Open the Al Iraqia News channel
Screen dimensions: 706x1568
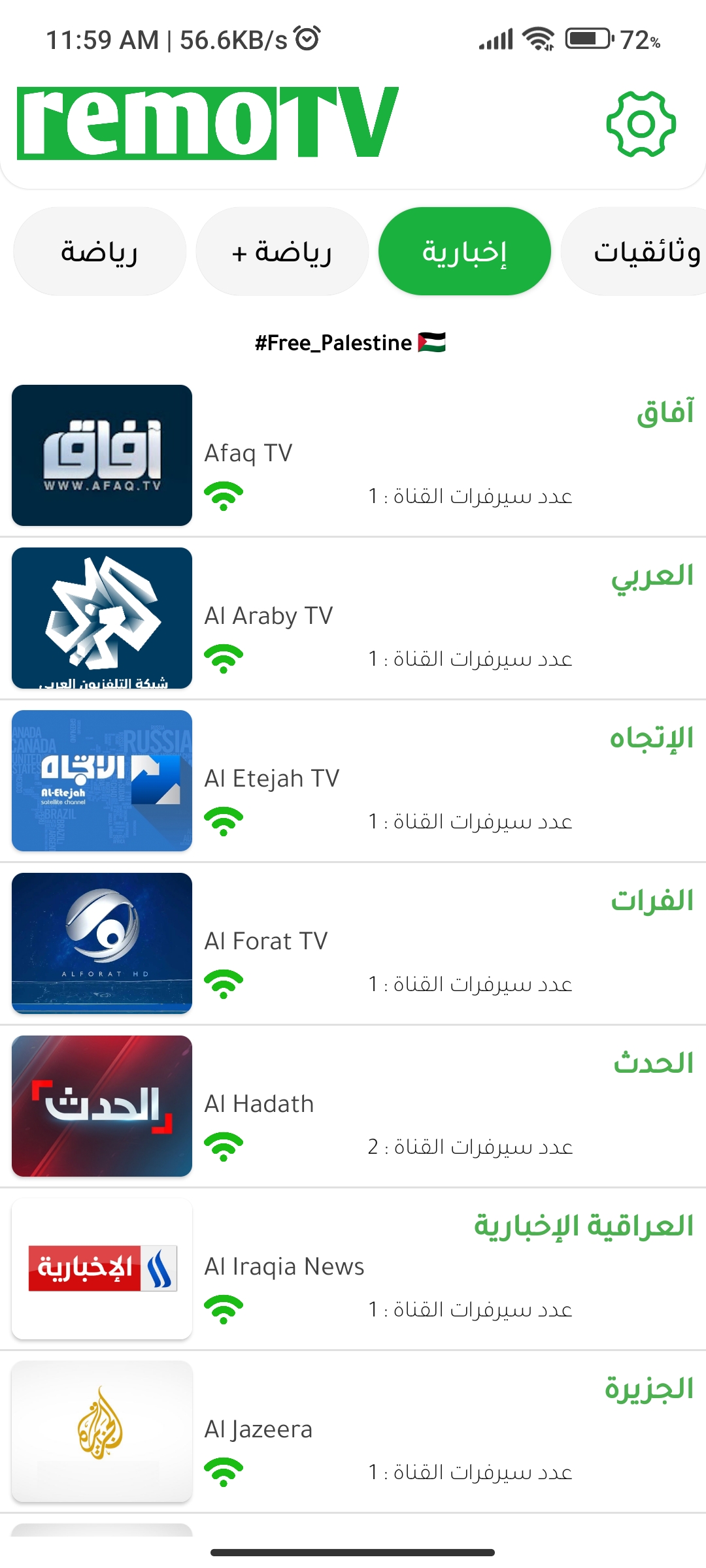tap(353, 1269)
